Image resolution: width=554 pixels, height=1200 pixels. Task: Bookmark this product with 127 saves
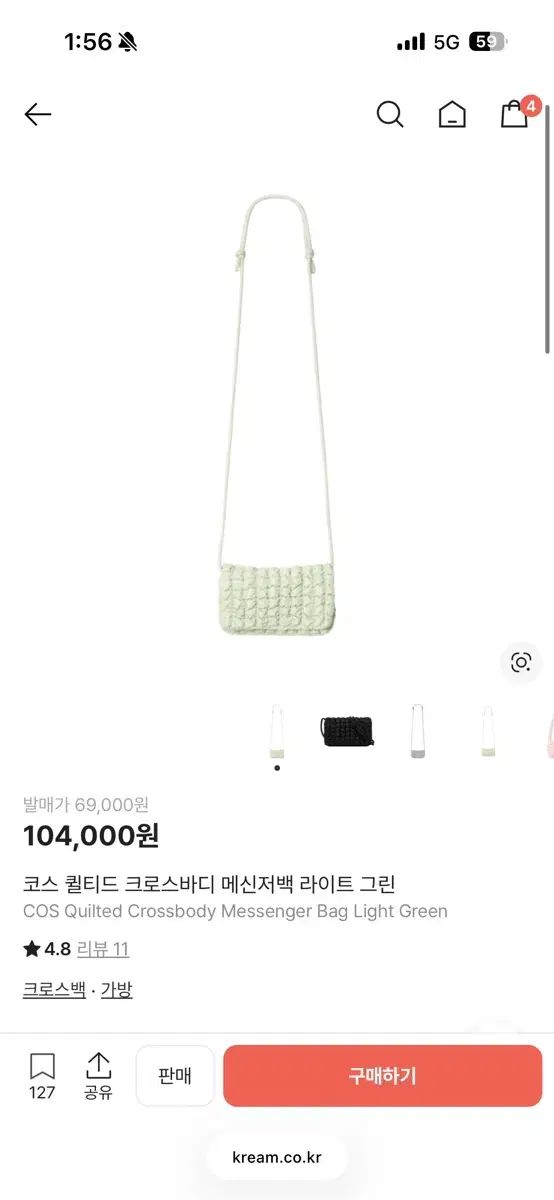(x=42, y=1076)
